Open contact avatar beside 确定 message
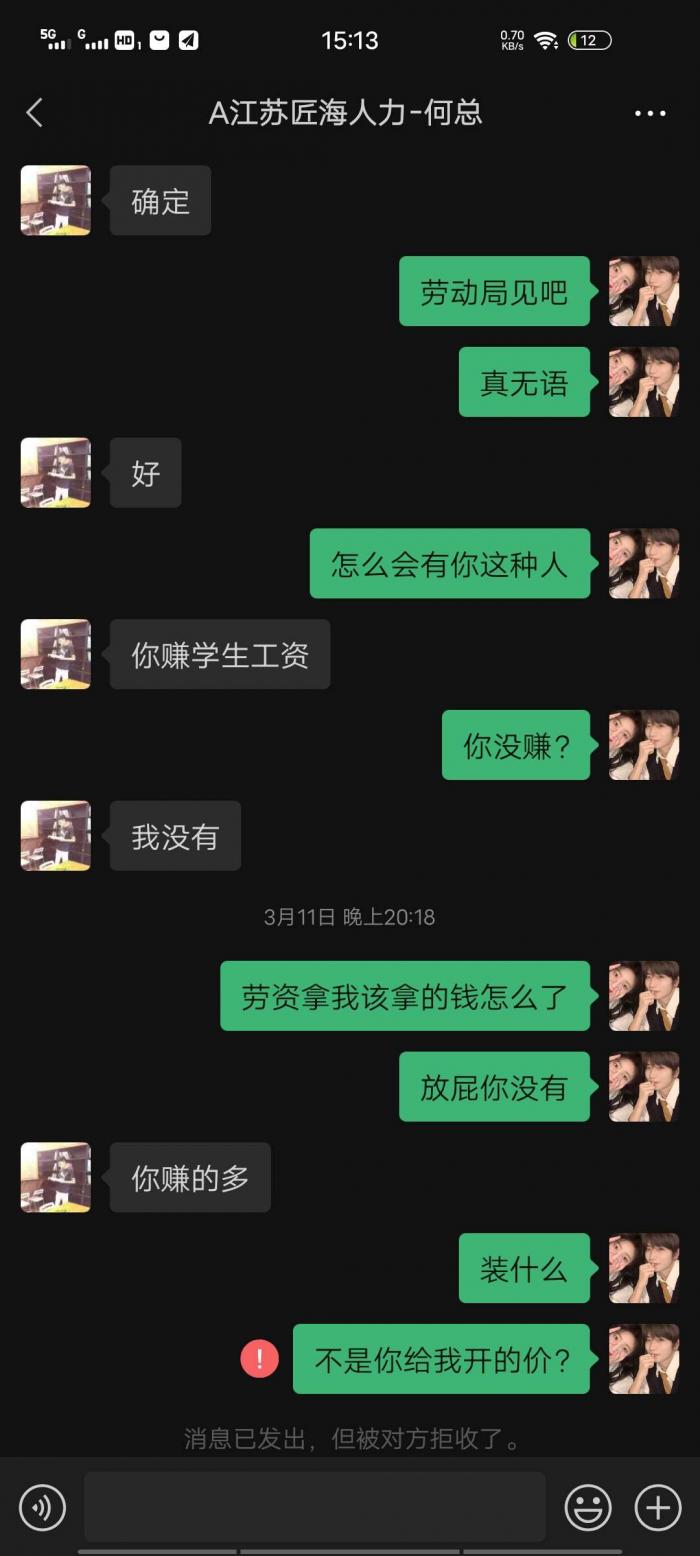 click(56, 201)
